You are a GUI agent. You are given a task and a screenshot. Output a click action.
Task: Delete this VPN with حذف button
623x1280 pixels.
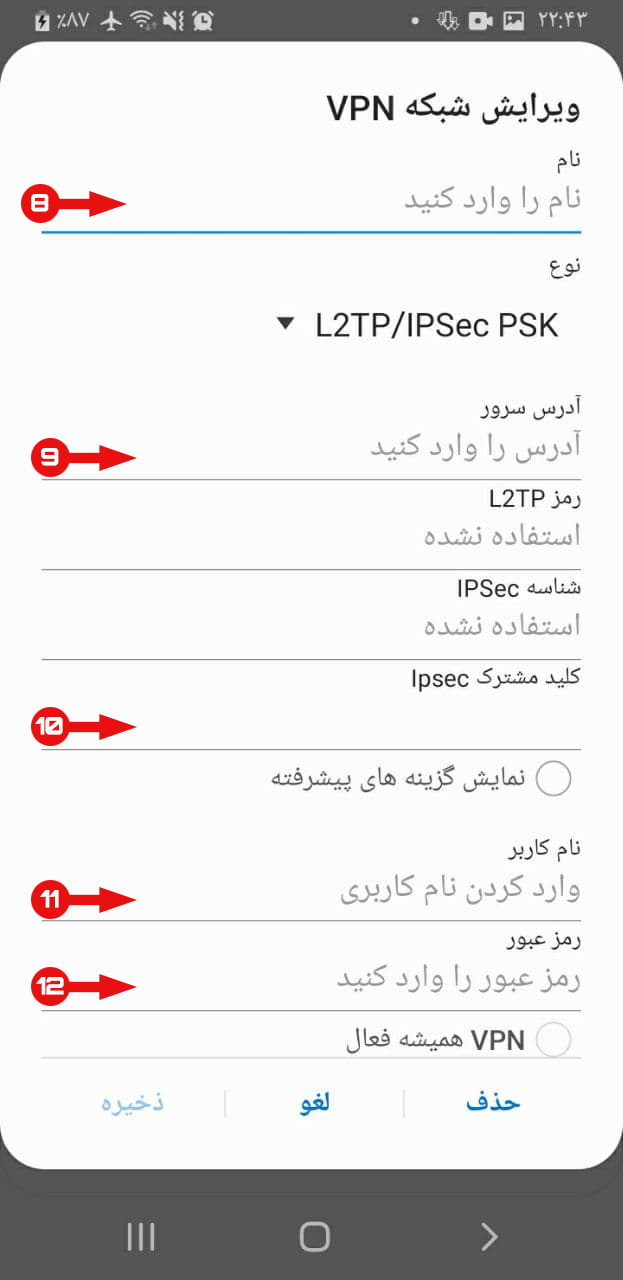493,1103
